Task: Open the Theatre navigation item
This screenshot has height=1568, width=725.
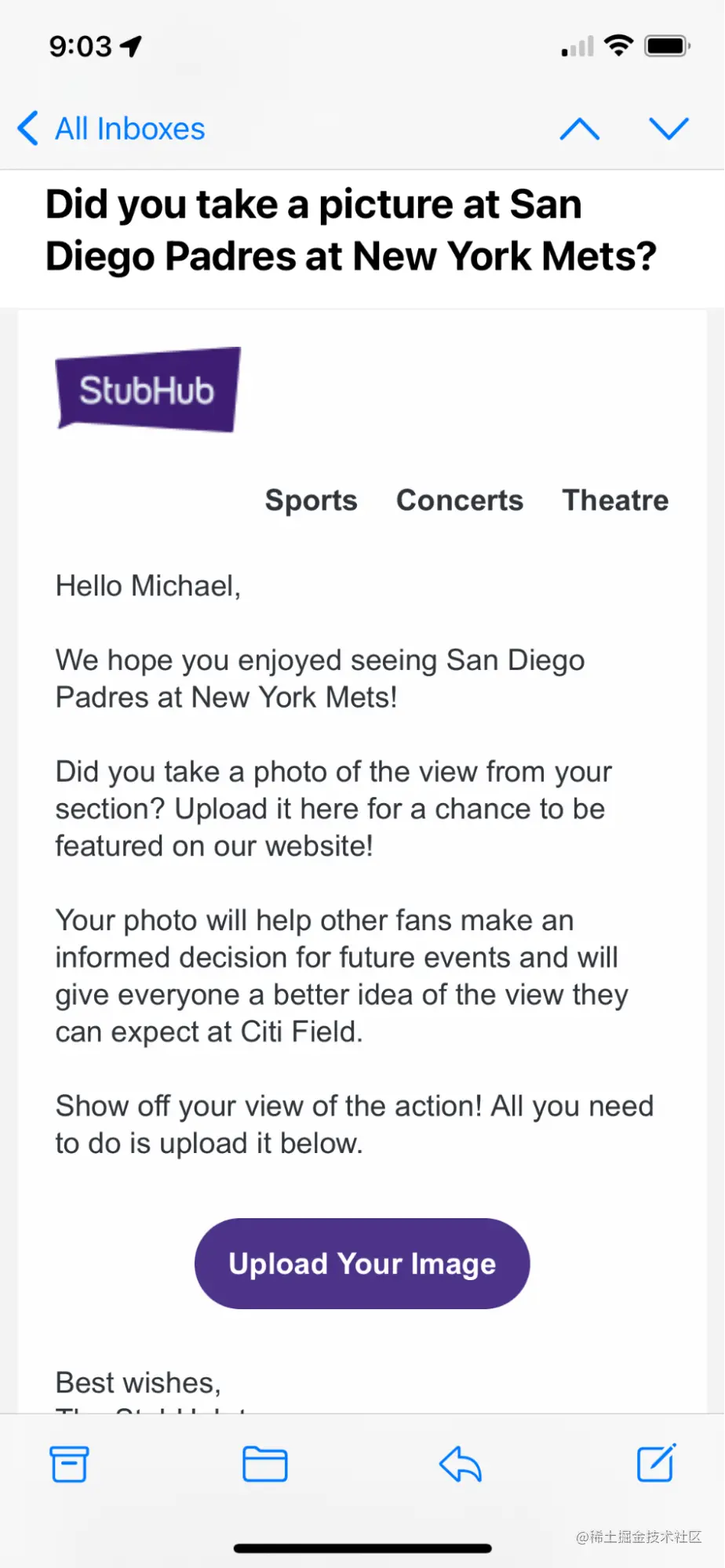Action: pyautogui.click(x=614, y=500)
